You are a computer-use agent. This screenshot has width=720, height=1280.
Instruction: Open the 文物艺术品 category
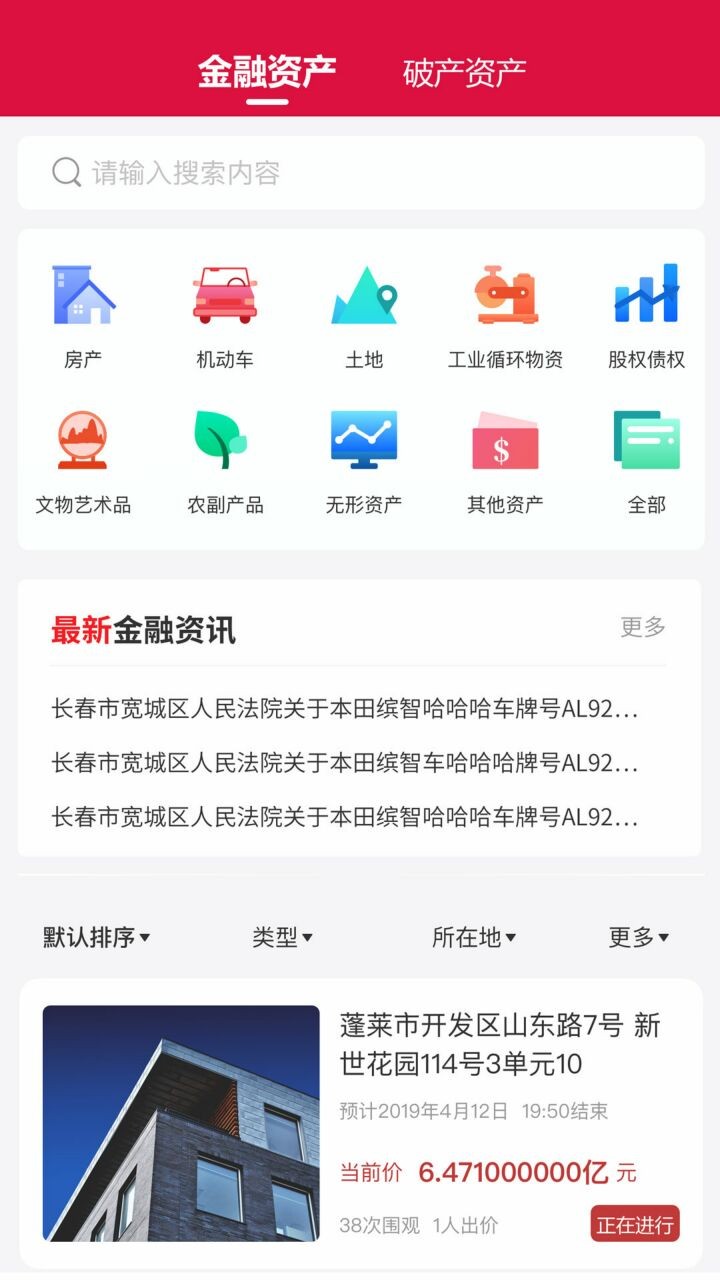(x=85, y=443)
